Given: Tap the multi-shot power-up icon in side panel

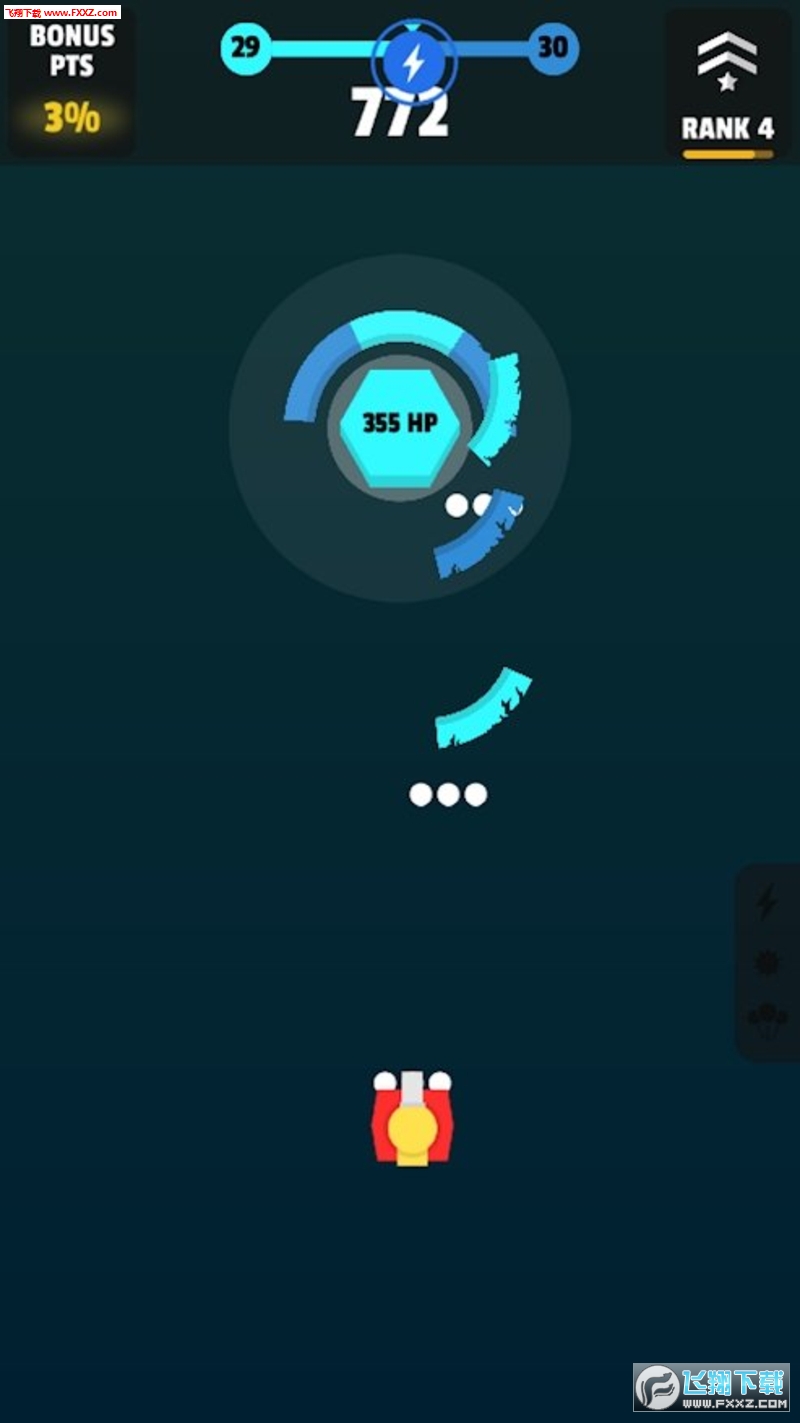Looking at the screenshot, I should pyautogui.click(x=767, y=1021).
